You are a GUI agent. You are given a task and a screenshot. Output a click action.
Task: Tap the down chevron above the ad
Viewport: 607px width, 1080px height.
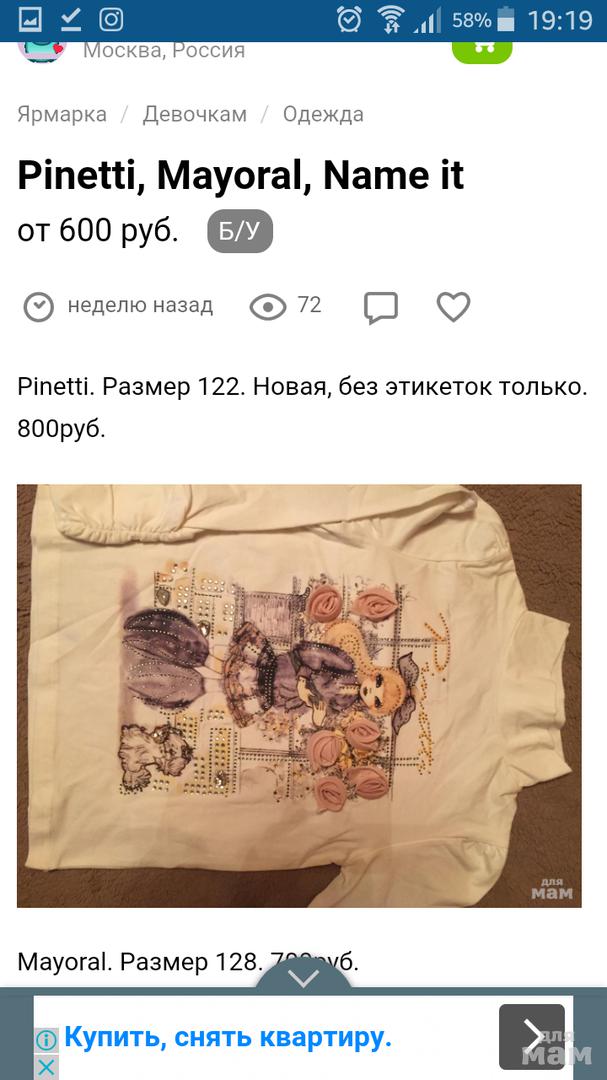[303, 977]
